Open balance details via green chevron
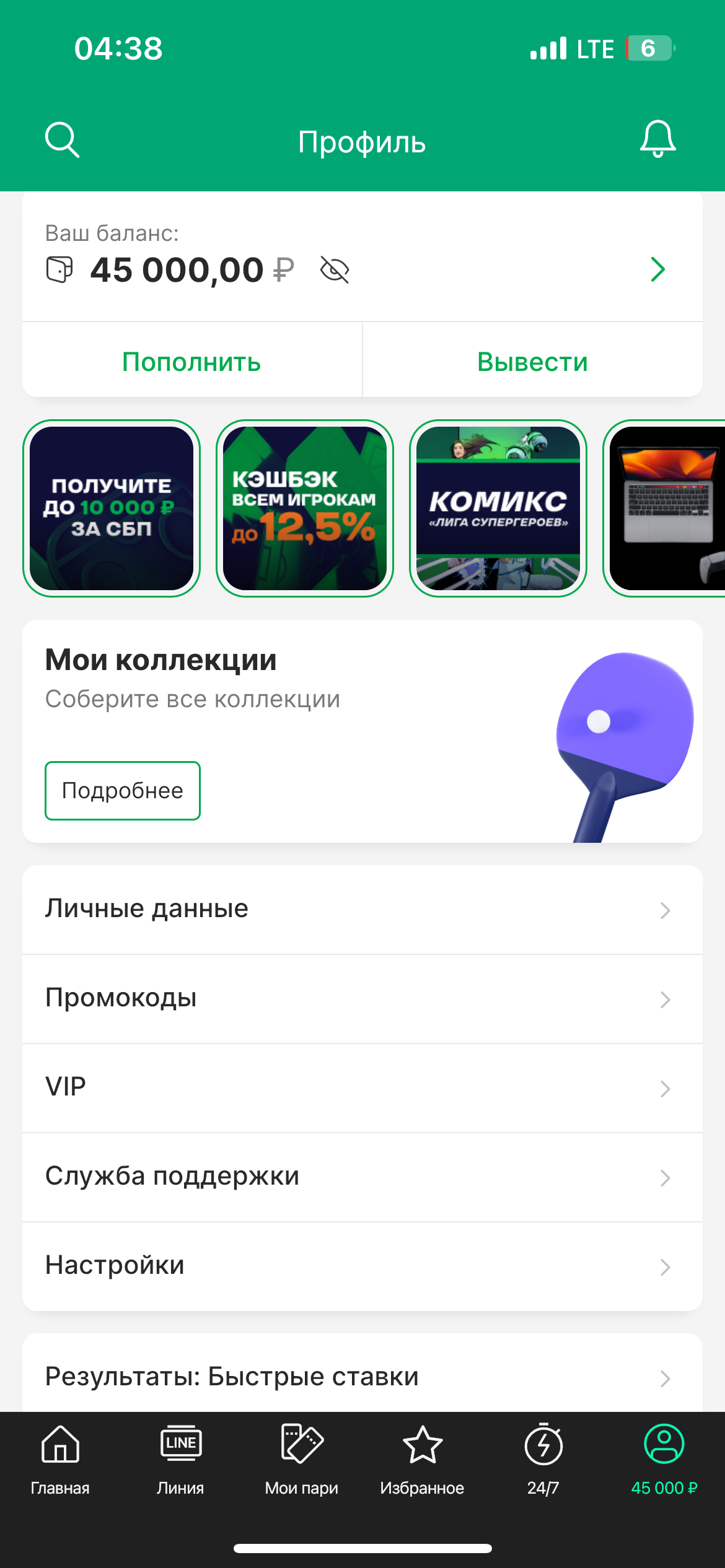Screen dimensions: 725x1568 pos(657,269)
